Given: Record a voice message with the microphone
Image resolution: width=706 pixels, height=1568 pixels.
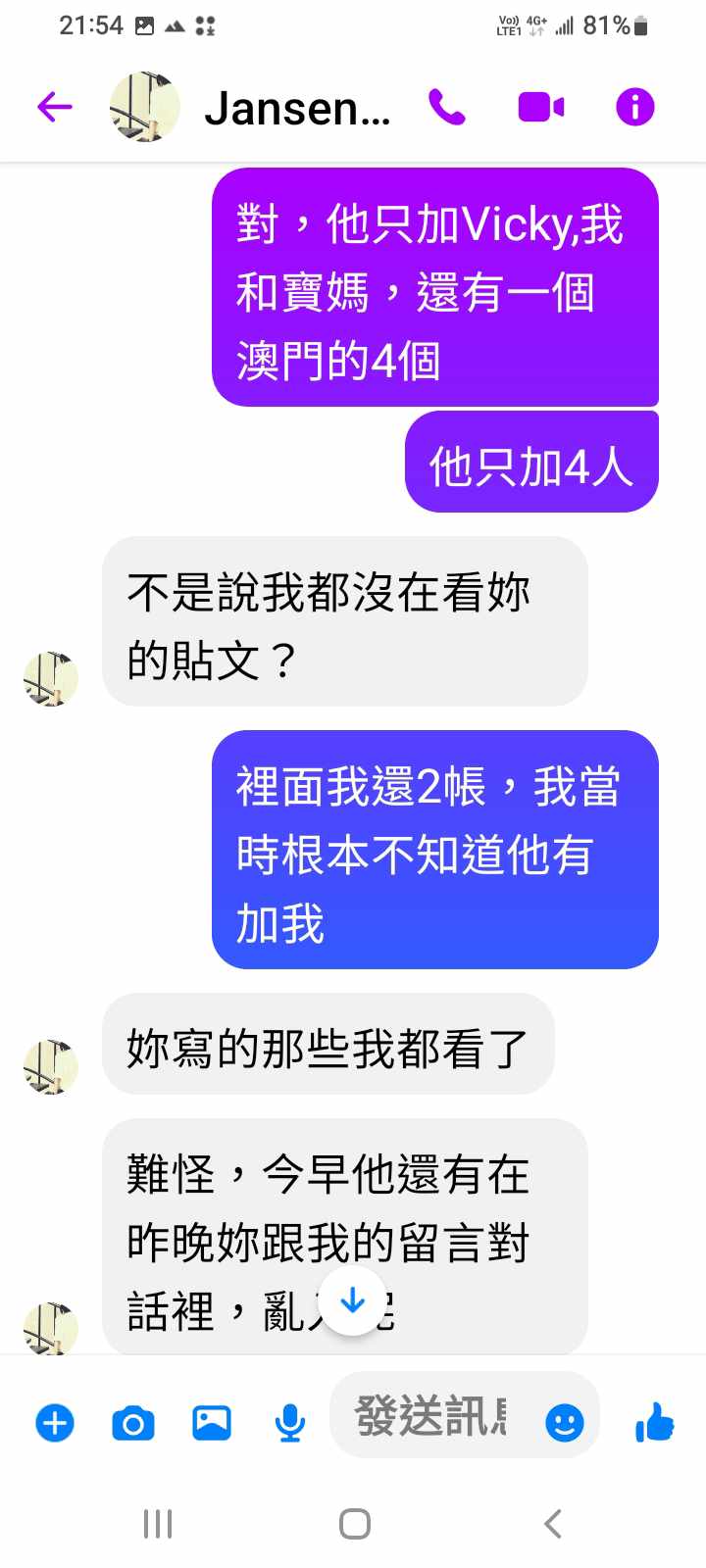Looking at the screenshot, I should click(289, 1422).
